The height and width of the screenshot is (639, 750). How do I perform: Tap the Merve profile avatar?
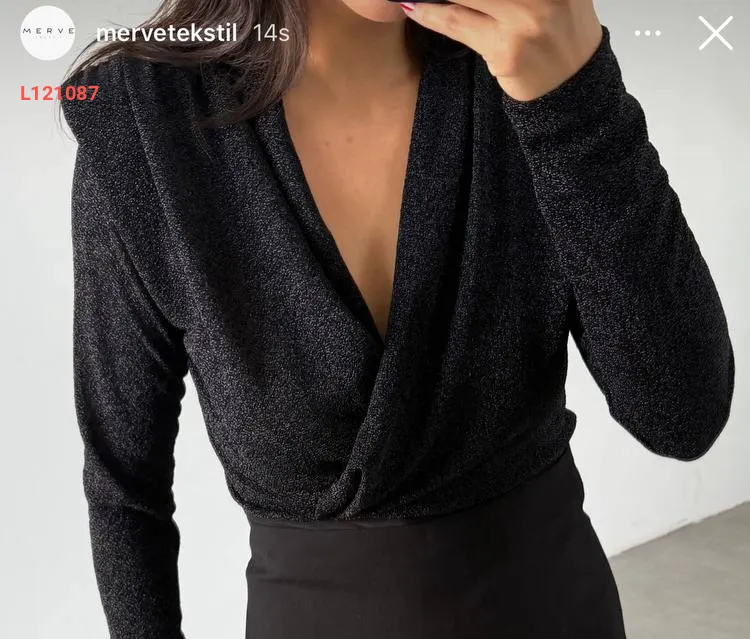[47, 33]
